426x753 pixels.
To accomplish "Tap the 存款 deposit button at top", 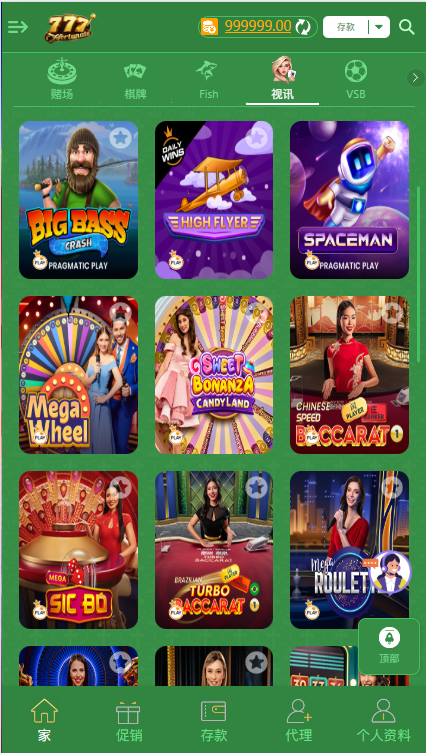I will pos(346,27).
